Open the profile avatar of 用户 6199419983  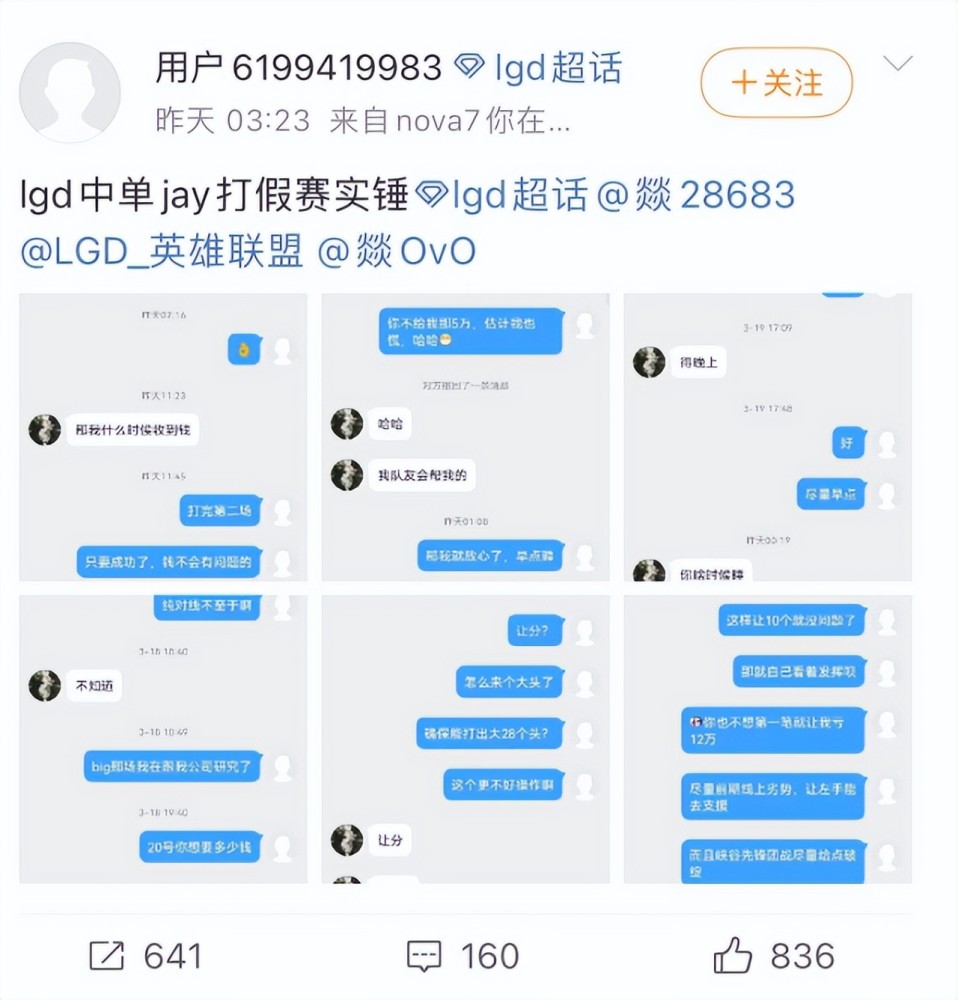click(x=70, y=92)
